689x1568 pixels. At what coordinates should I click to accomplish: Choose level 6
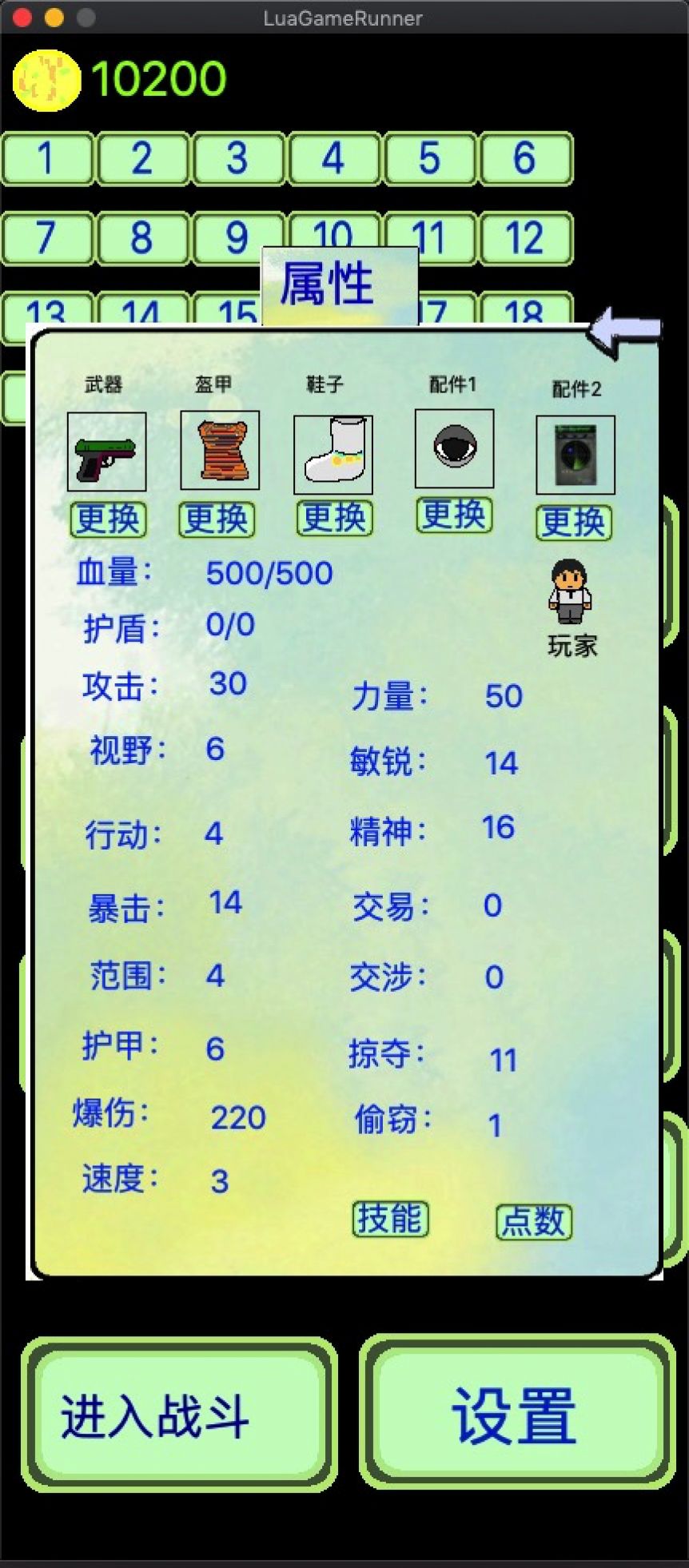pyautogui.click(x=524, y=158)
